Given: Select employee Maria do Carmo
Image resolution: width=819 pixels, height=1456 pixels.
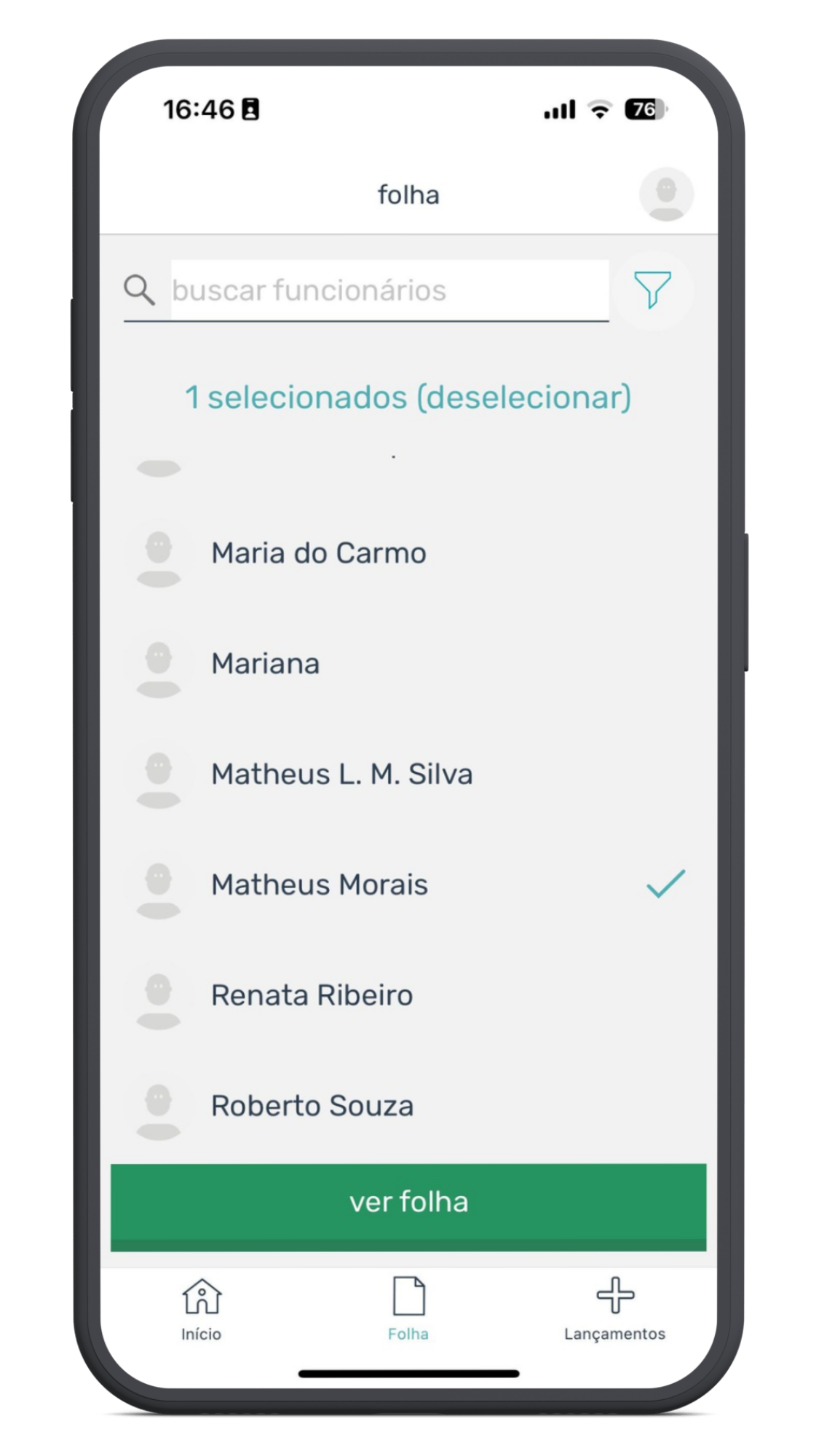Looking at the screenshot, I should 408,553.
